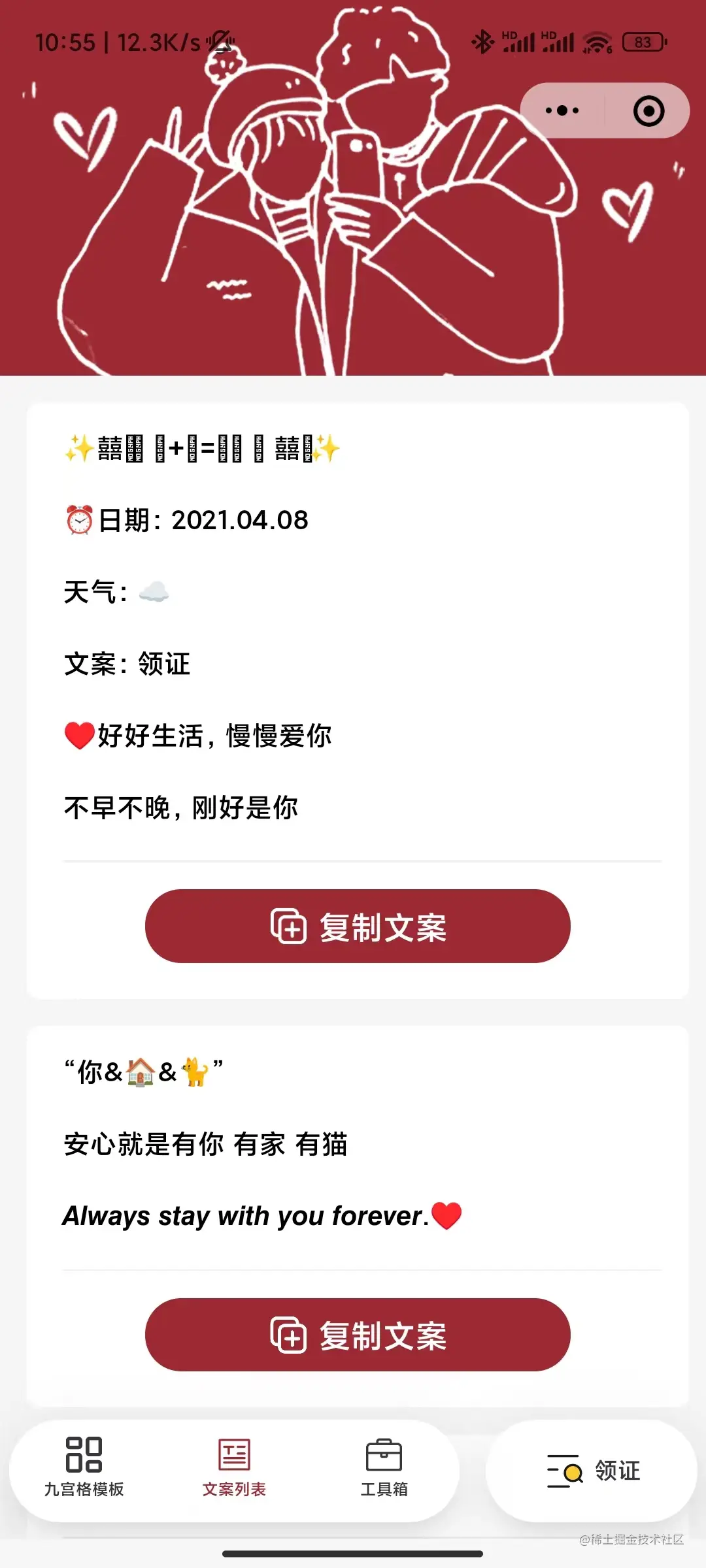Click the 文案列表 text list icon

(x=234, y=1453)
